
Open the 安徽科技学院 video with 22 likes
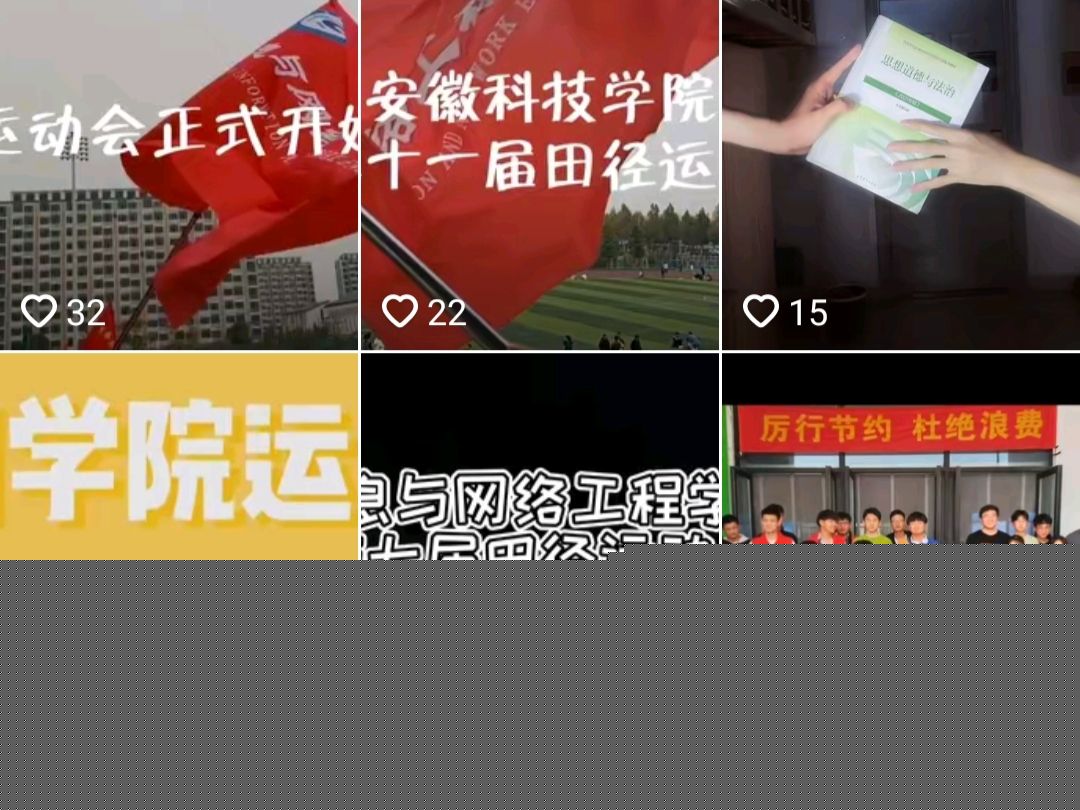540,175
